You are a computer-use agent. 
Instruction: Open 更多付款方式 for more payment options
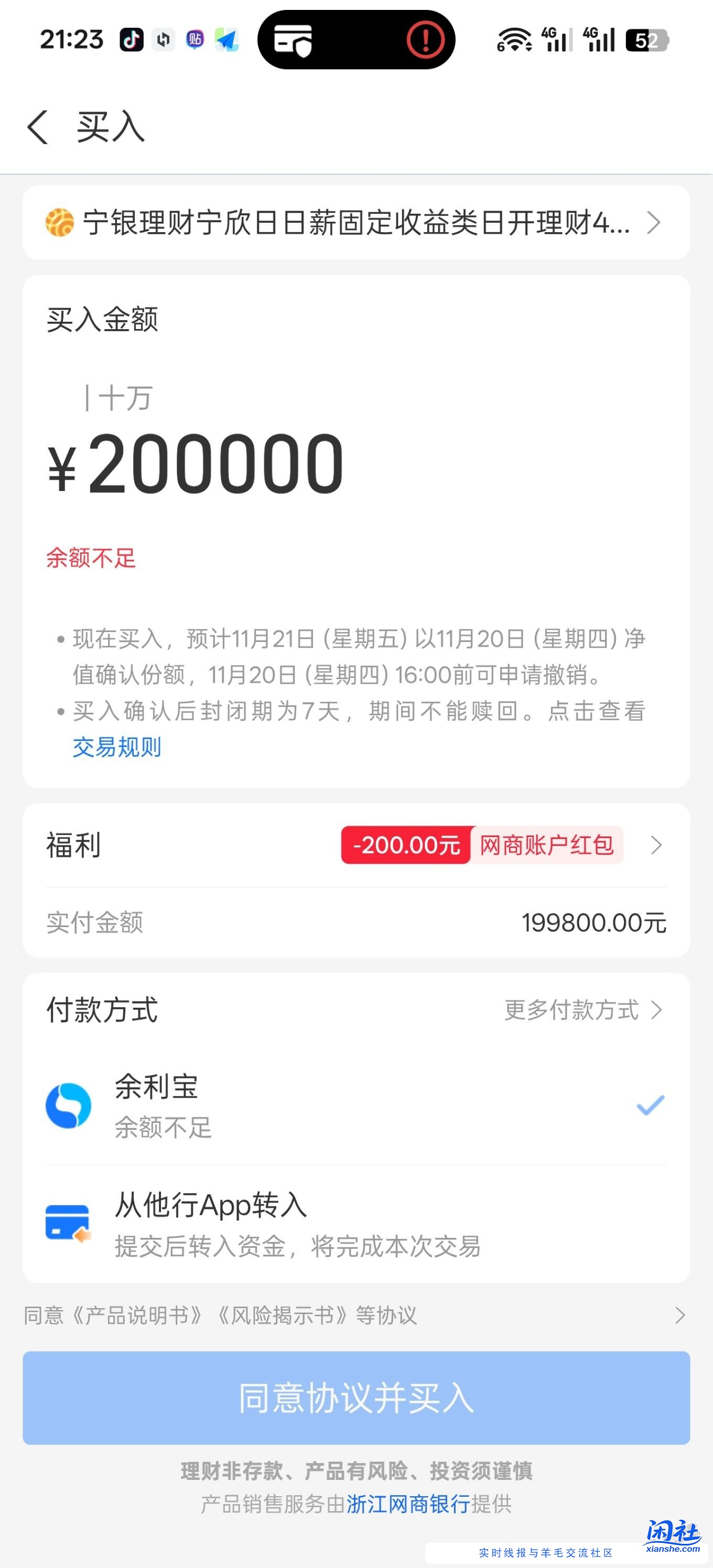click(572, 1010)
